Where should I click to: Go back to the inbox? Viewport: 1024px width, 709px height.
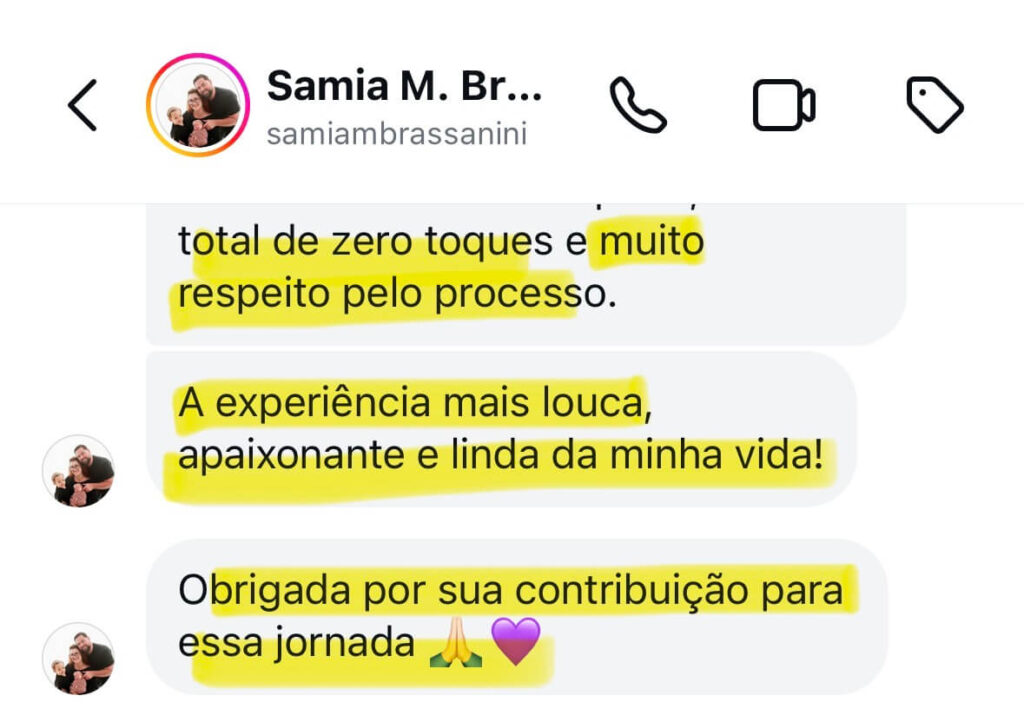(x=82, y=106)
